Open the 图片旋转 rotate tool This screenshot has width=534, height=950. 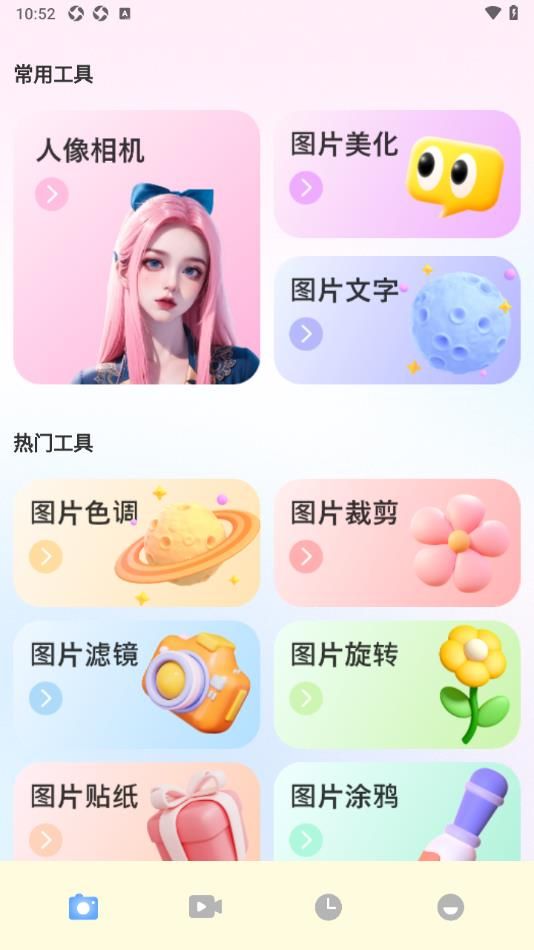click(397, 685)
